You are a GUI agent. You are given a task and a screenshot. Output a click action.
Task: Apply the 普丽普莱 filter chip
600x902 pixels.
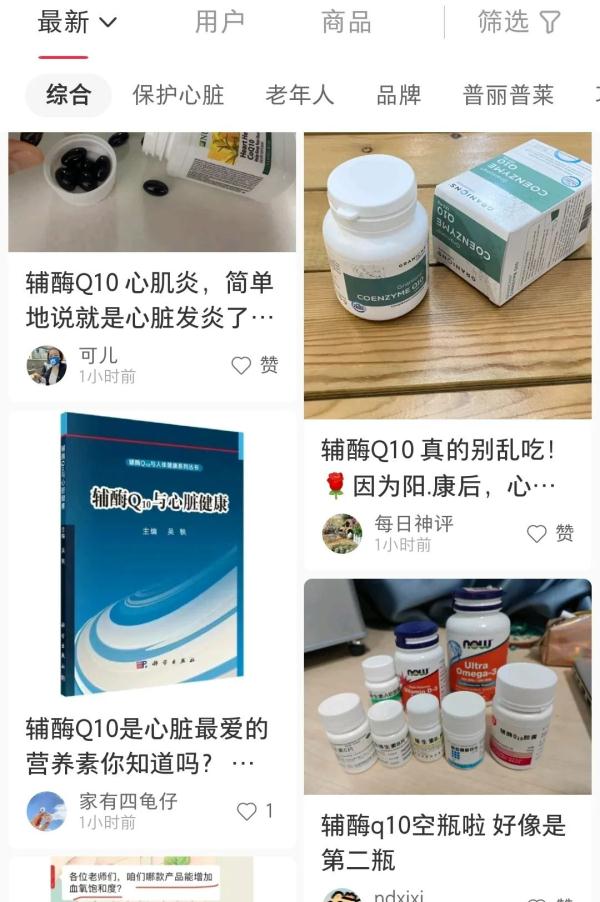(x=508, y=96)
